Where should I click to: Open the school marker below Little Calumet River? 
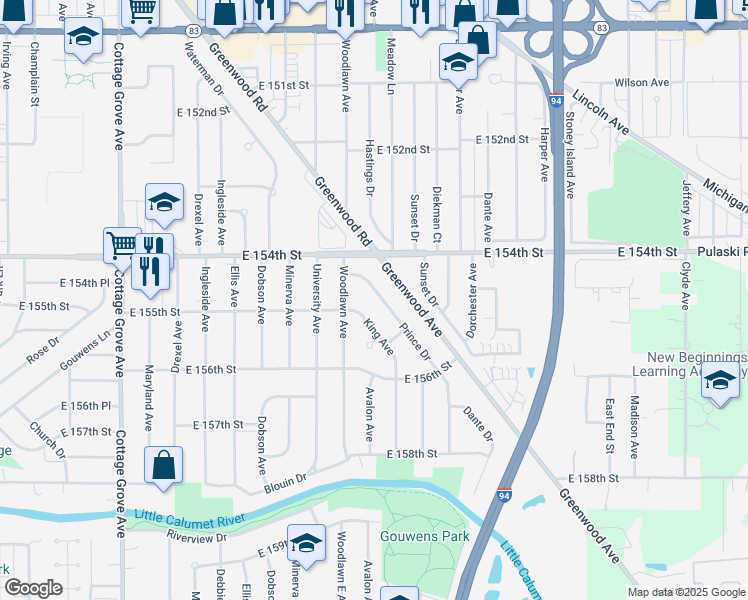click(x=307, y=543)
